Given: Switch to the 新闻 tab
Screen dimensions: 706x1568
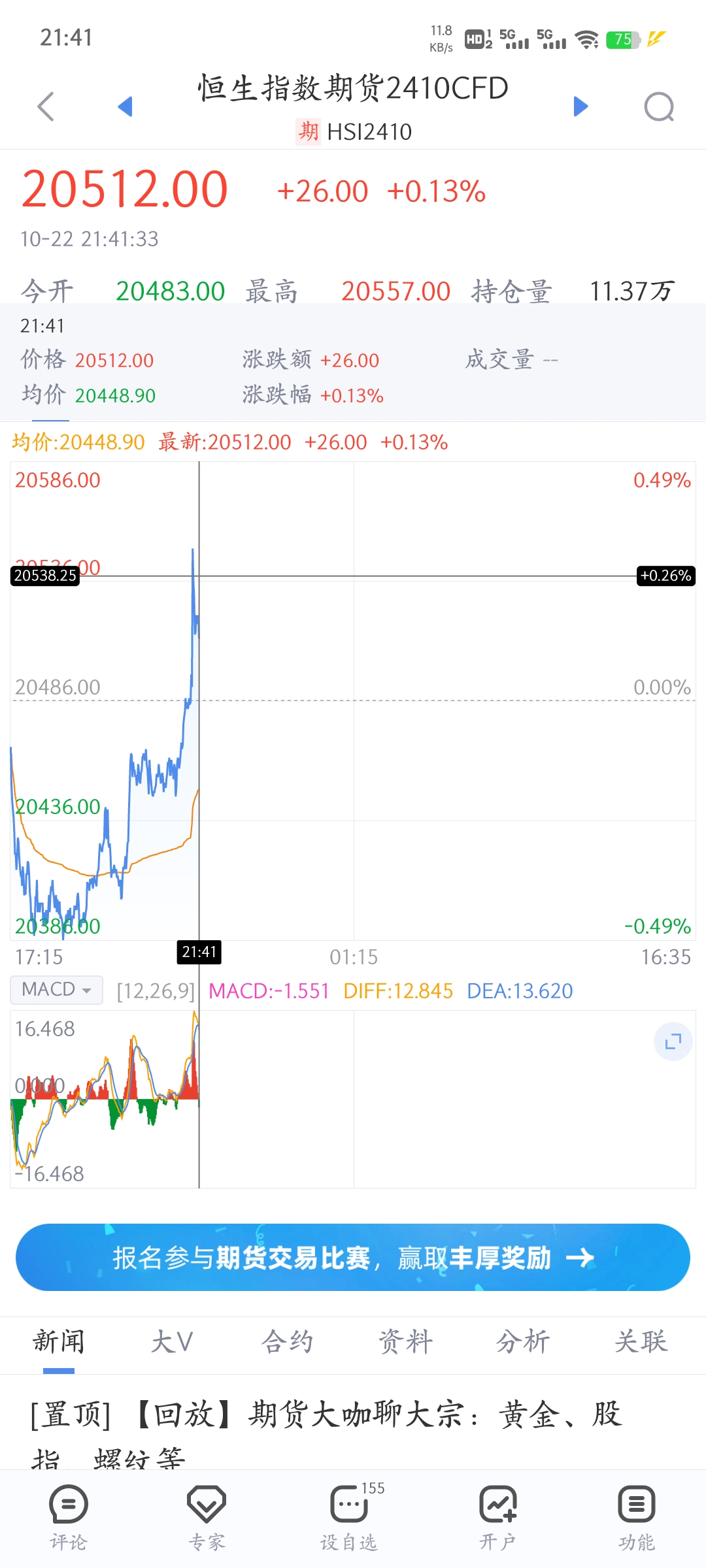Looking at the screenshot, I should (59, 1341).
